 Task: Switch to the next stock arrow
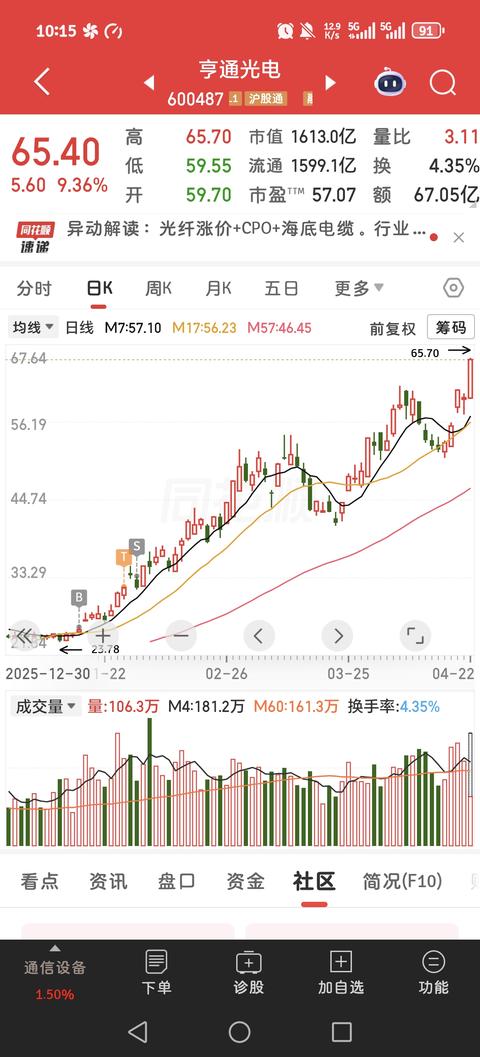[330, 83]
